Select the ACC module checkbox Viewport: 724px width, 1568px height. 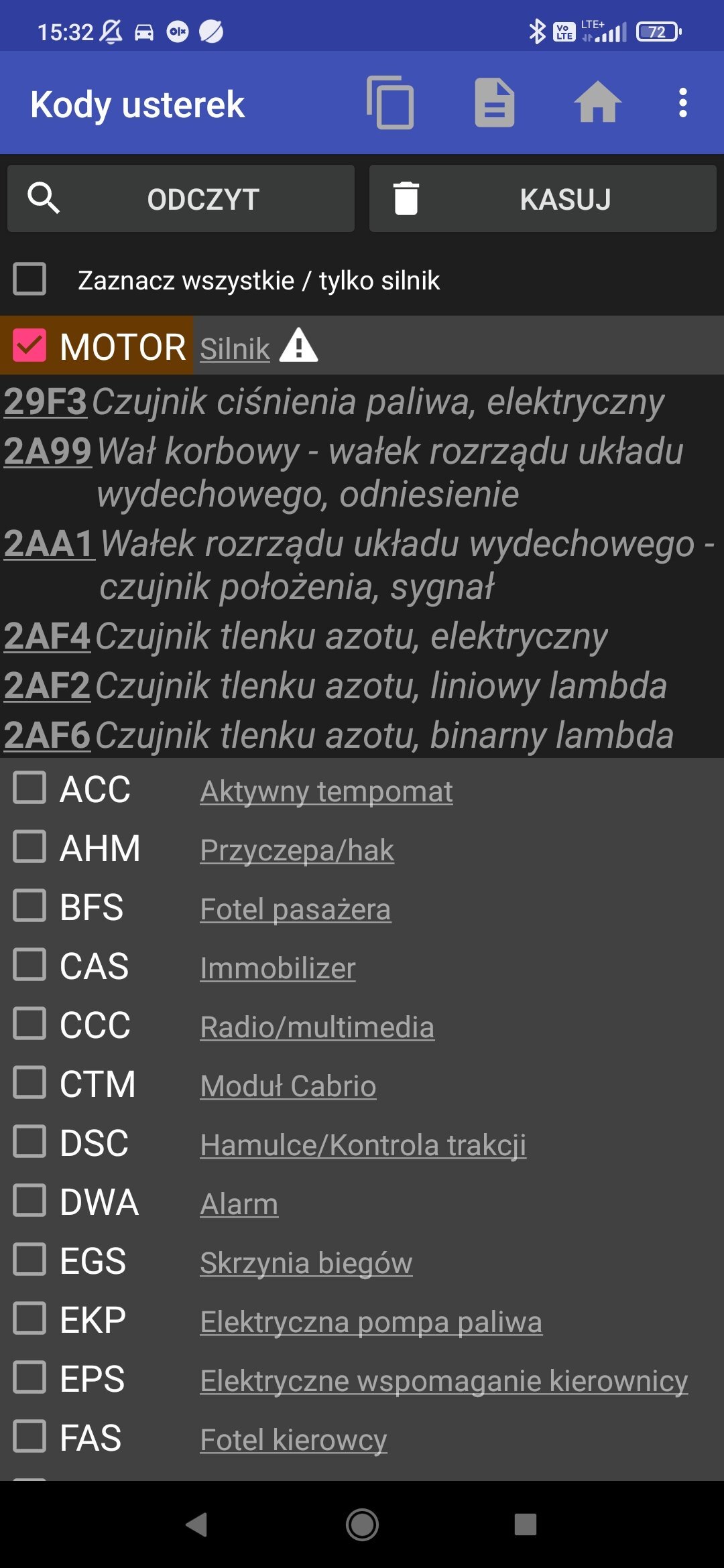pyautogui.click(x=29, y=787)
